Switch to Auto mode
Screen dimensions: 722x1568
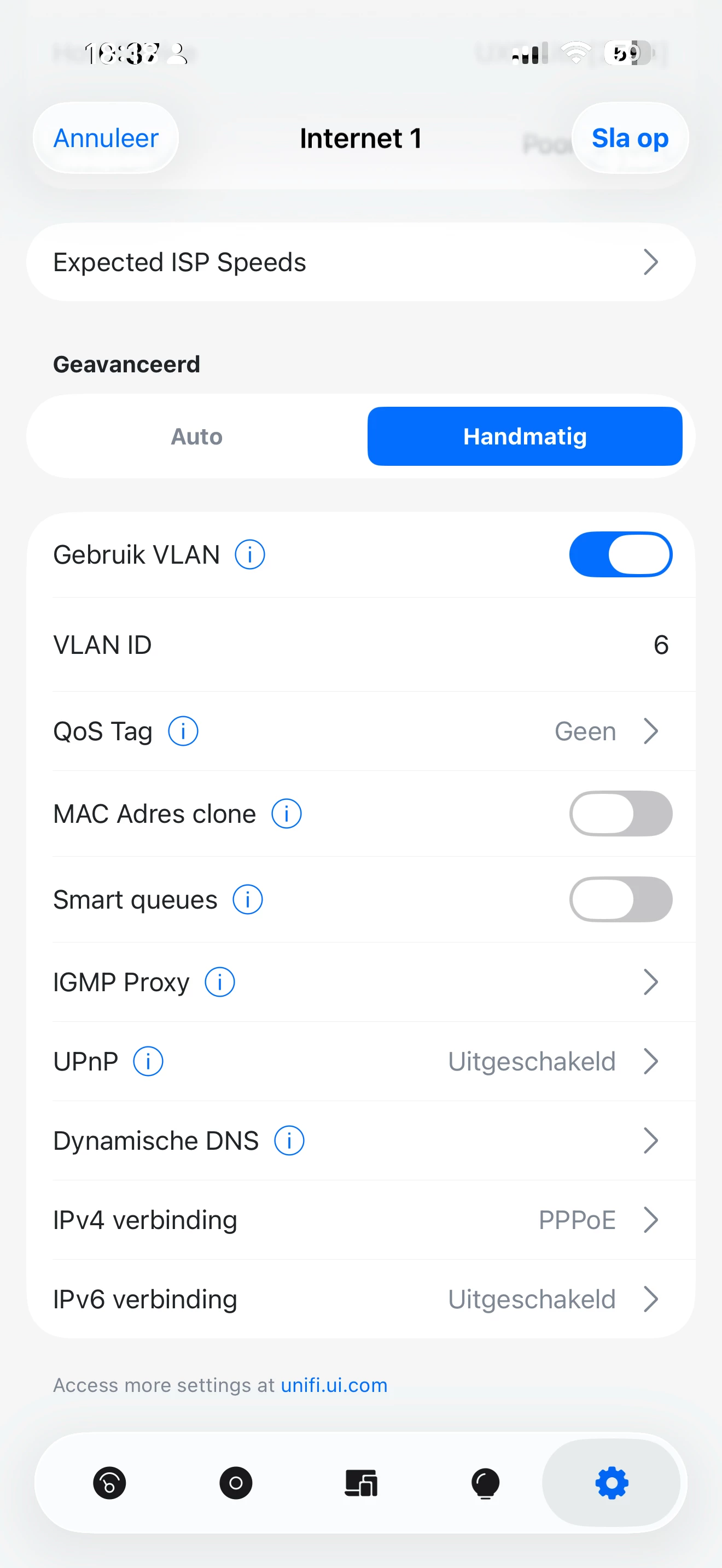(196, 436)
